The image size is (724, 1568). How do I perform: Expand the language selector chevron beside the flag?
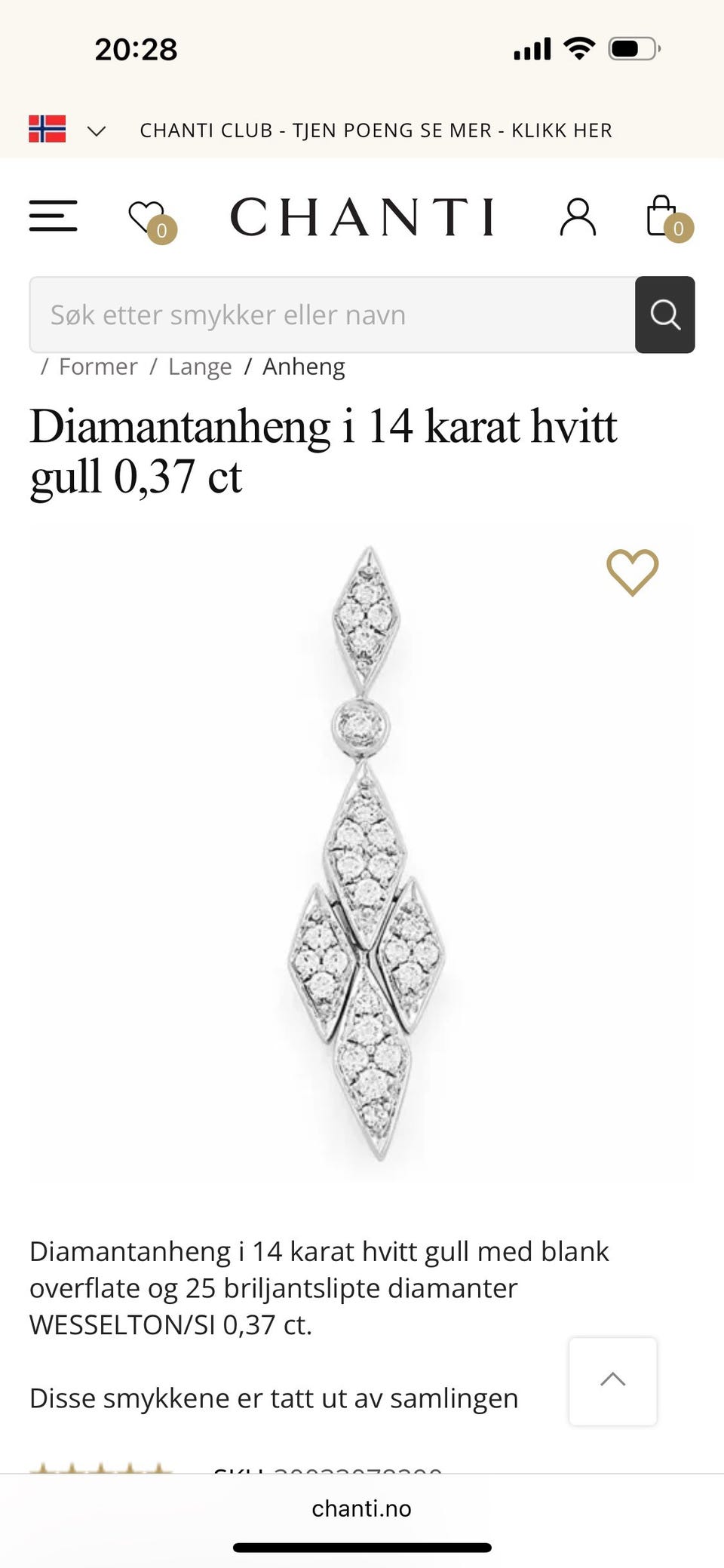point(97,130)
